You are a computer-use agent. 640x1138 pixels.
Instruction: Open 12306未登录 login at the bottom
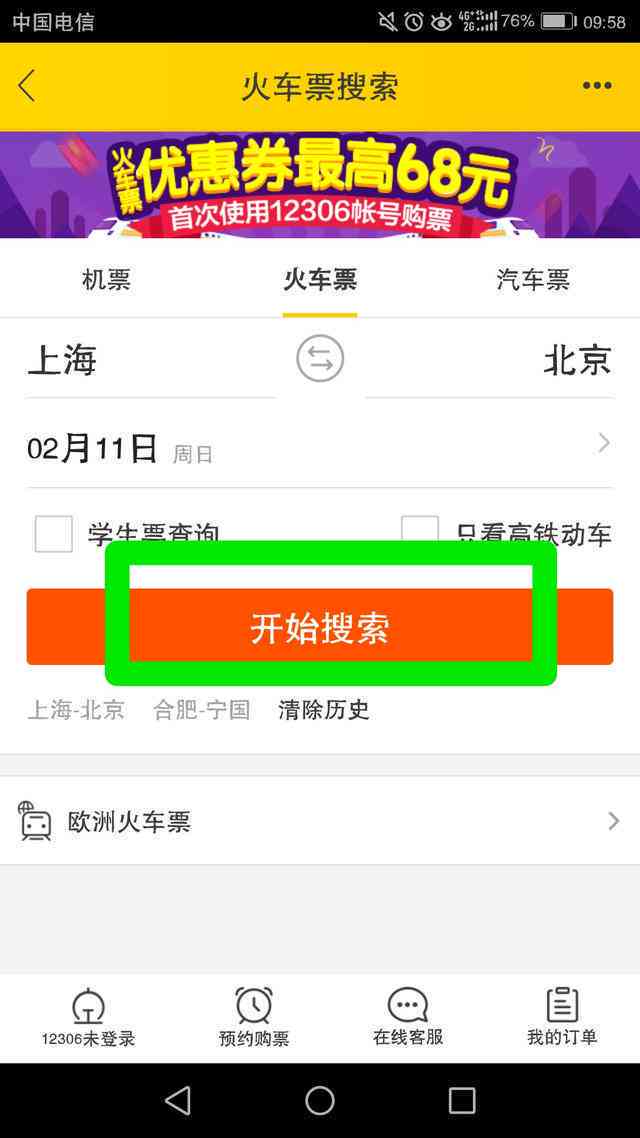pos(88,1018)
